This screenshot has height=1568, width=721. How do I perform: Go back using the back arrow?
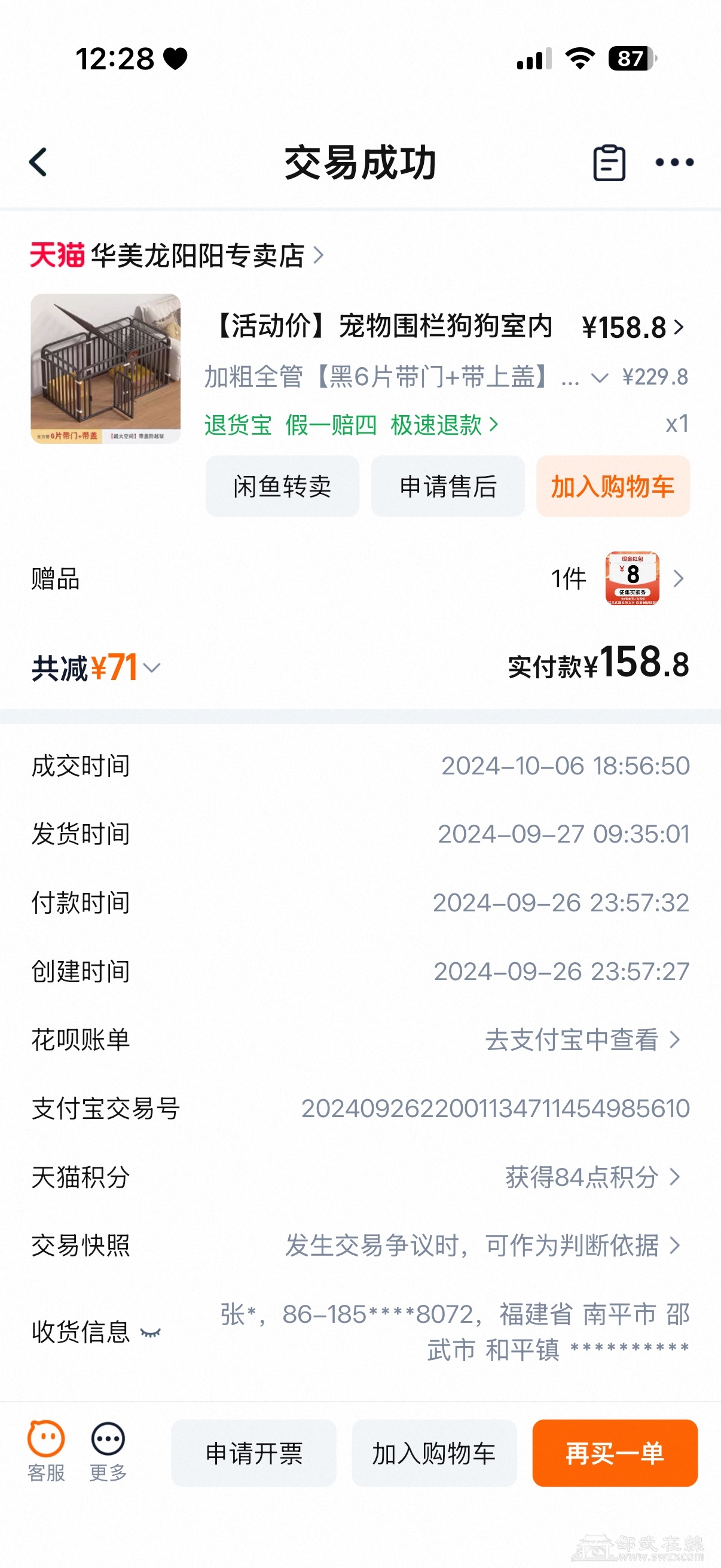(38, 163)
